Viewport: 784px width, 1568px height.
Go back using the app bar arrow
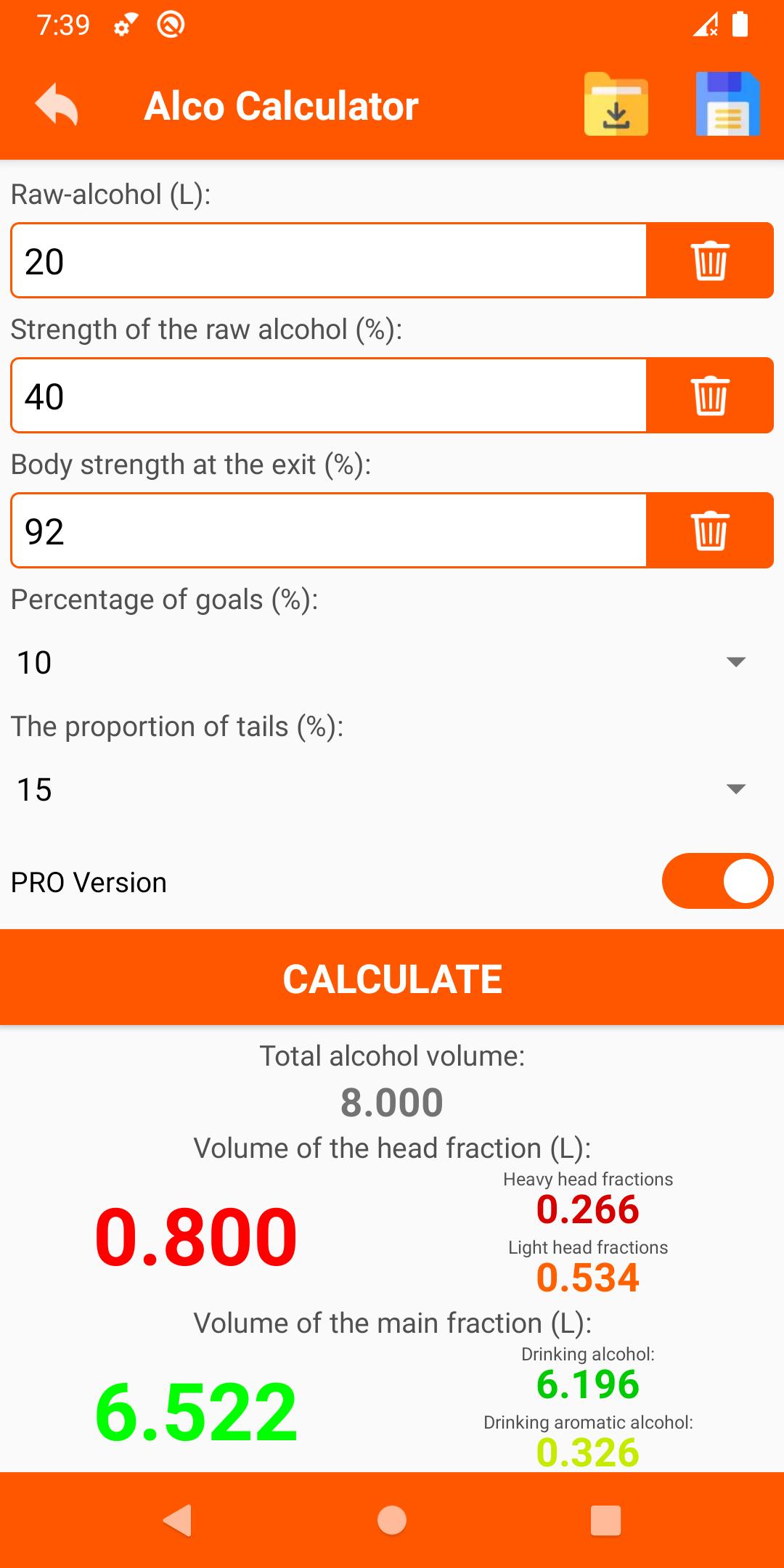tap(57, 106)
